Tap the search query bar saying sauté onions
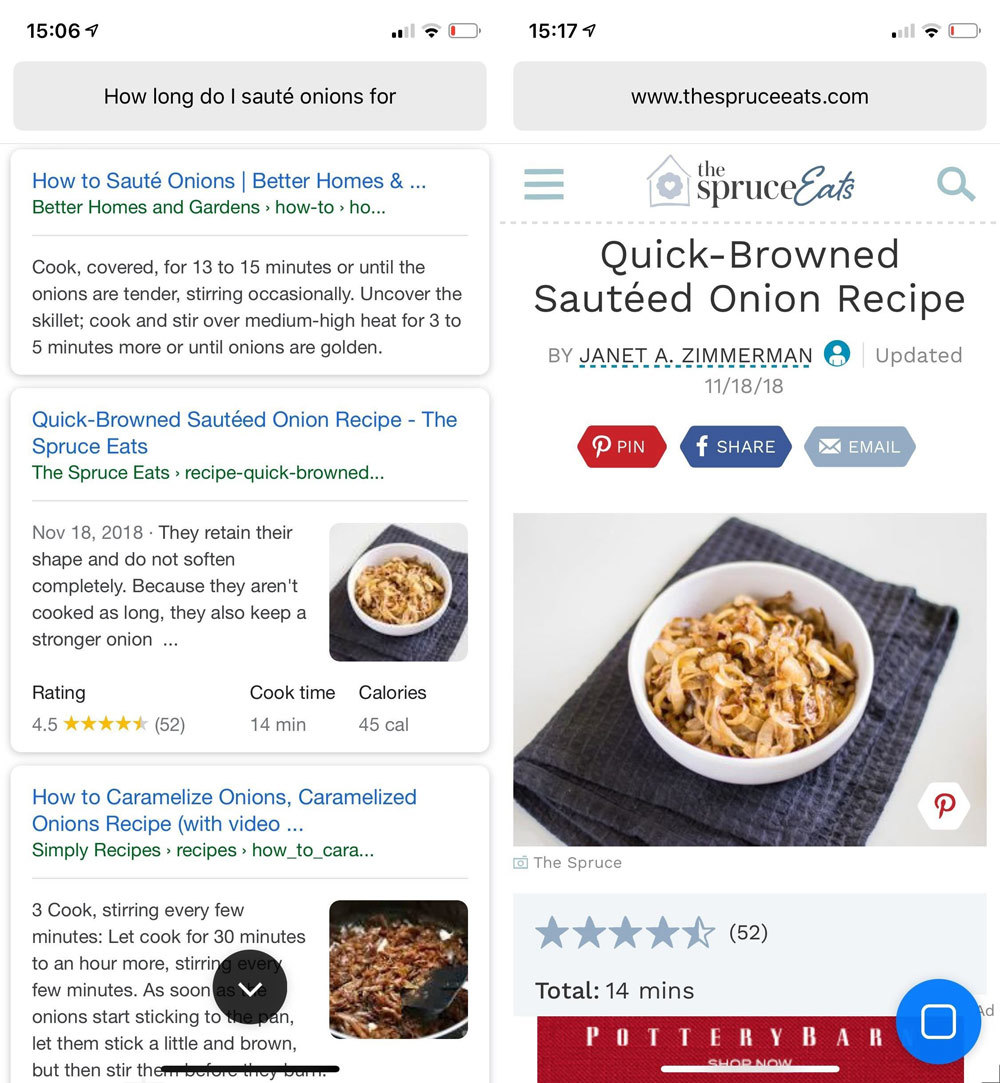1000x1083 pixels. pyautogui.click(x=249, y=96)
